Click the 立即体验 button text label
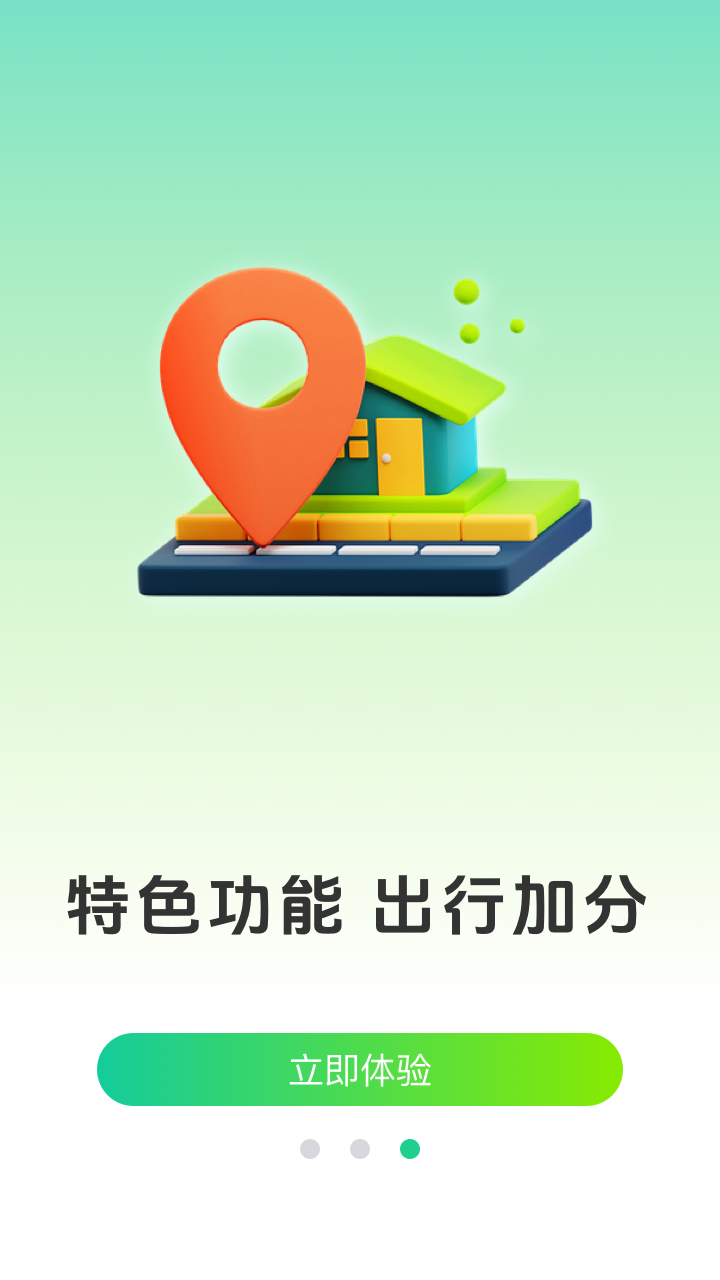720x1280 pixels. pyautogui.click(x=360, y=1067)
